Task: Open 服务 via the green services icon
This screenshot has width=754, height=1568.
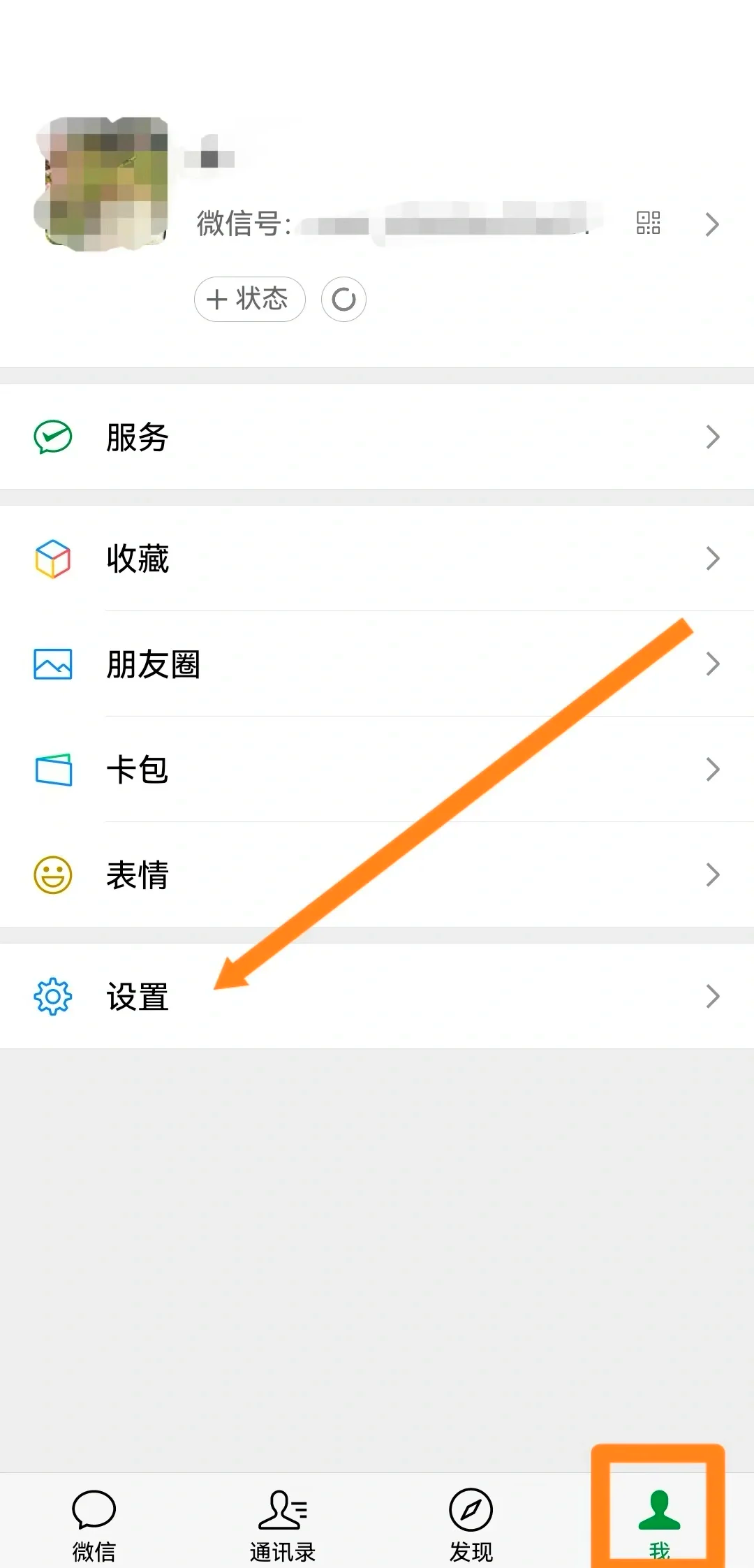Action: point(52,437)
